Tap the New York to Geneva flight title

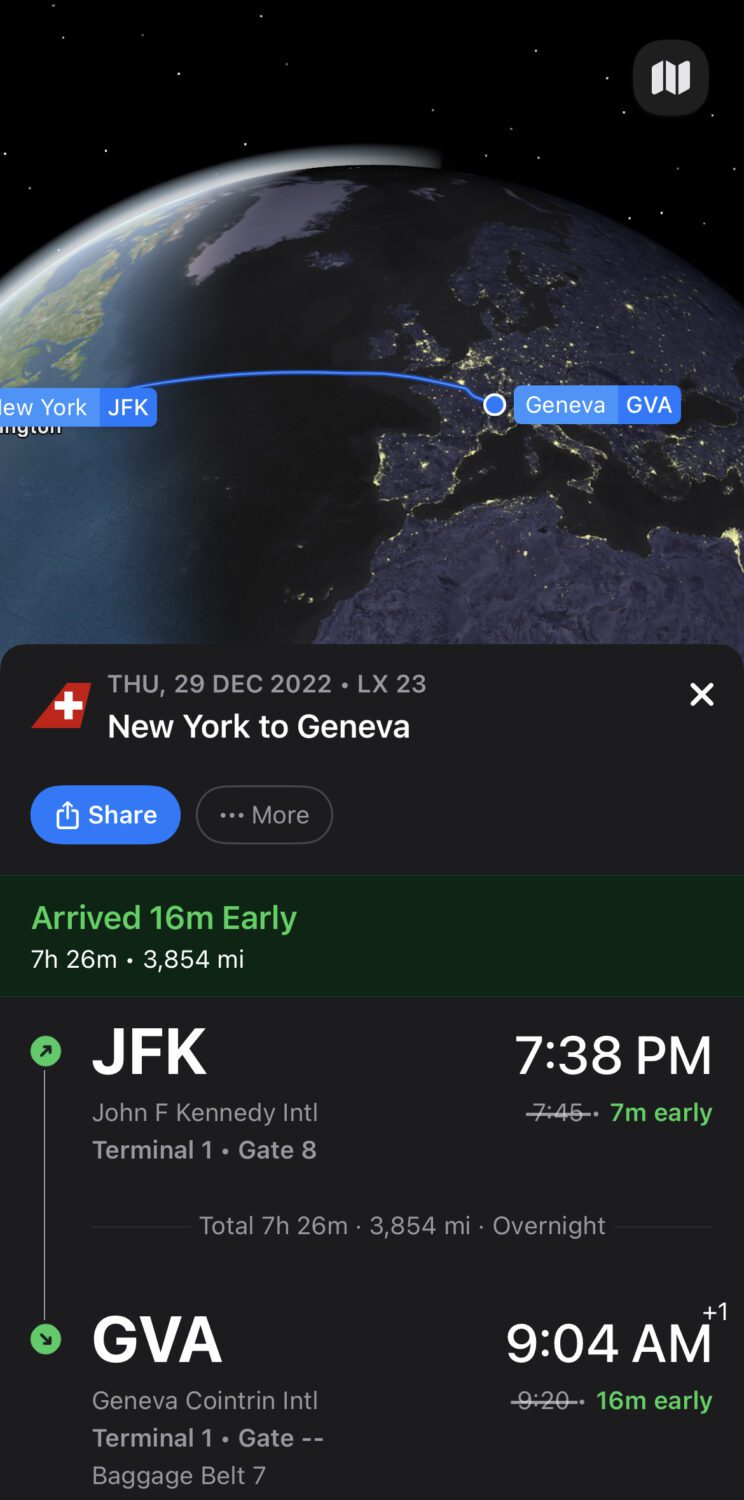click(x=259, y=726)
